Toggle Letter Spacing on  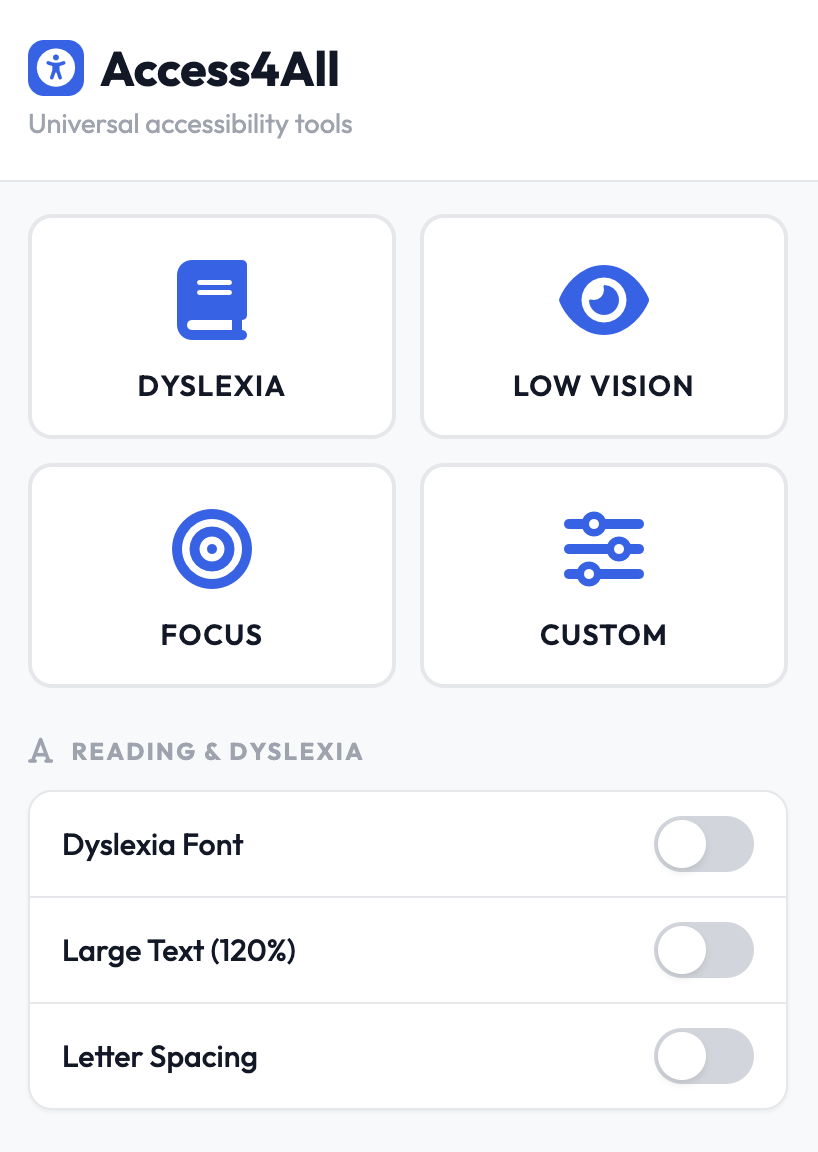pos(703,1056)
